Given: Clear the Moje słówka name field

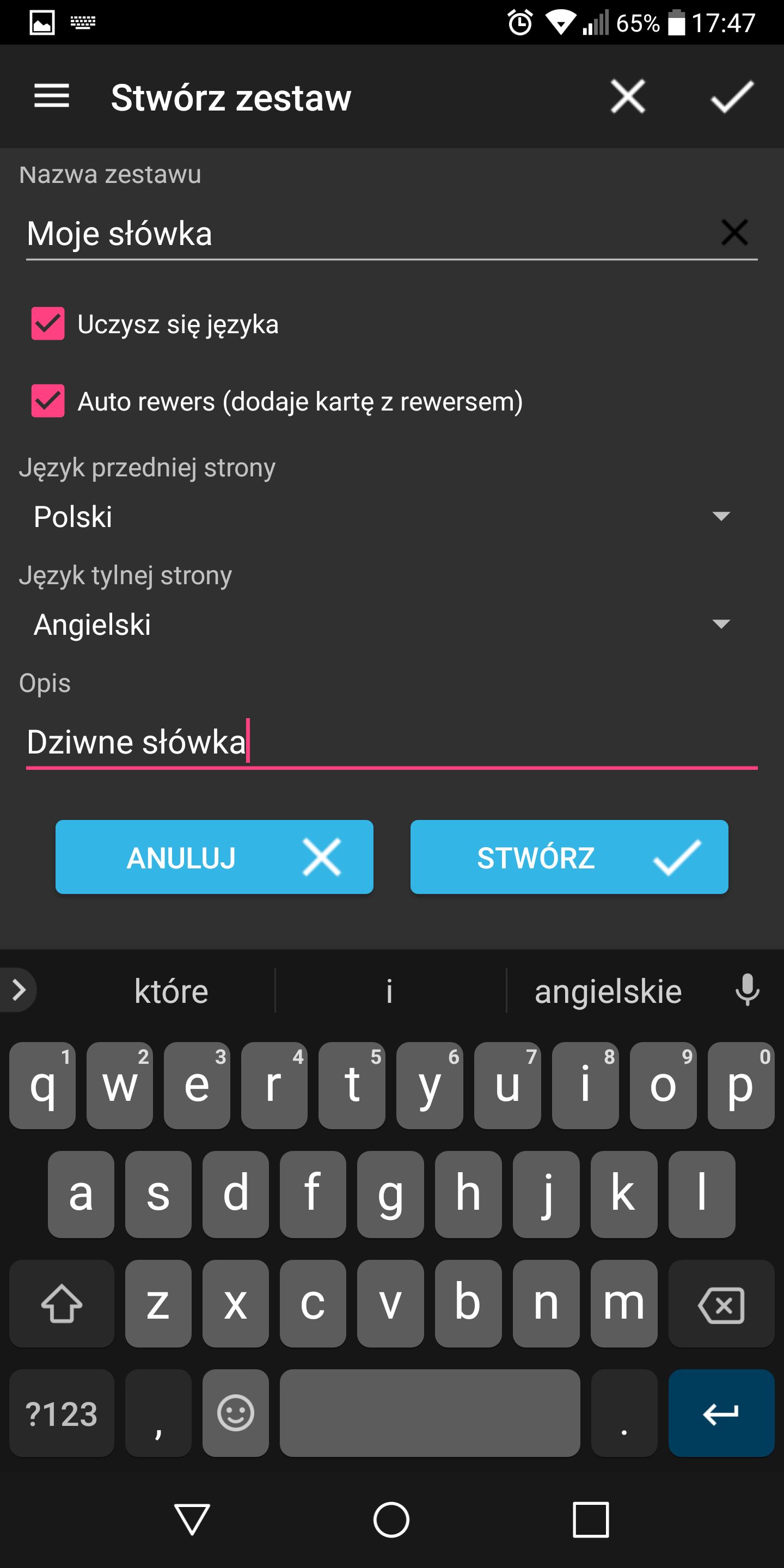Looking at the screenshot, I should tap(734, 232).
